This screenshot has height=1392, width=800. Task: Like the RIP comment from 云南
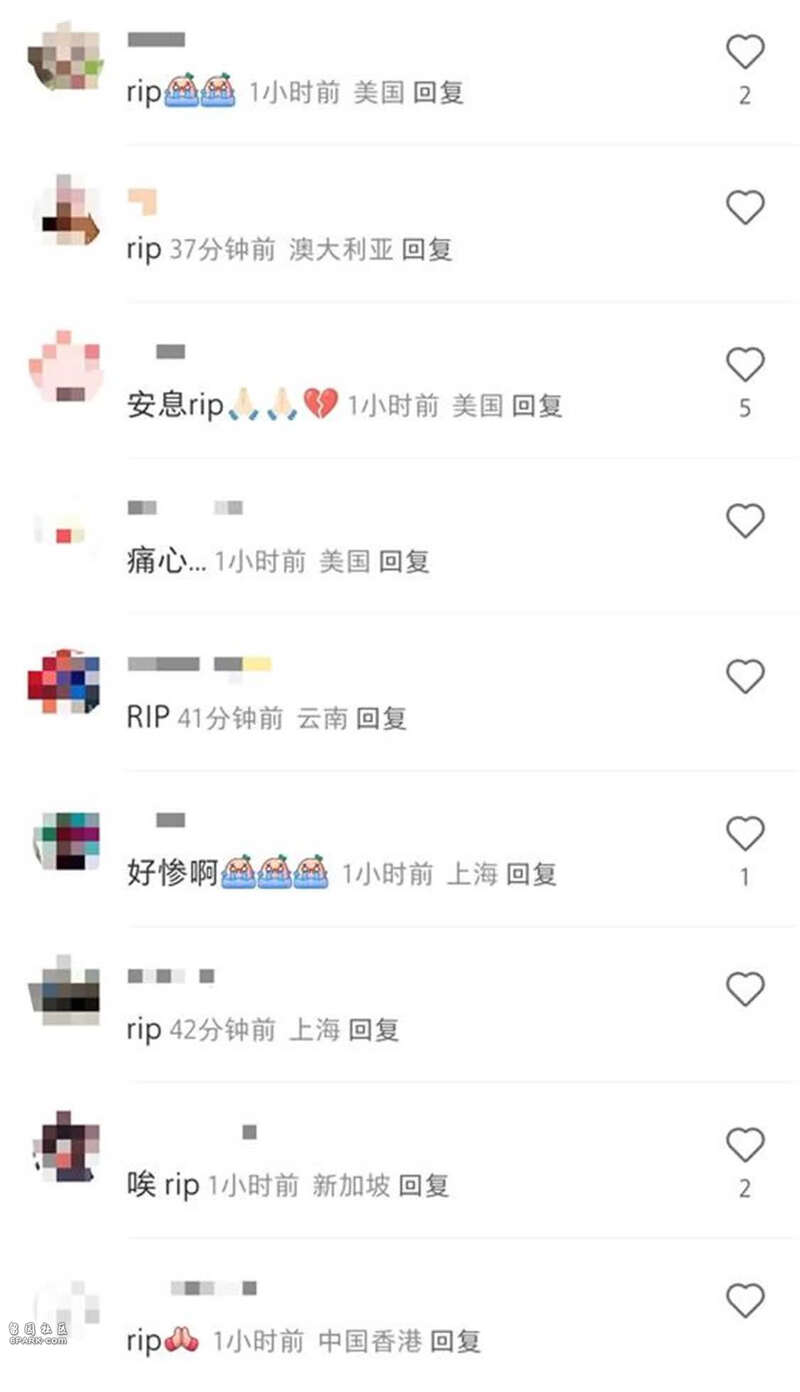pyautogui.click(x=744, y=677)
